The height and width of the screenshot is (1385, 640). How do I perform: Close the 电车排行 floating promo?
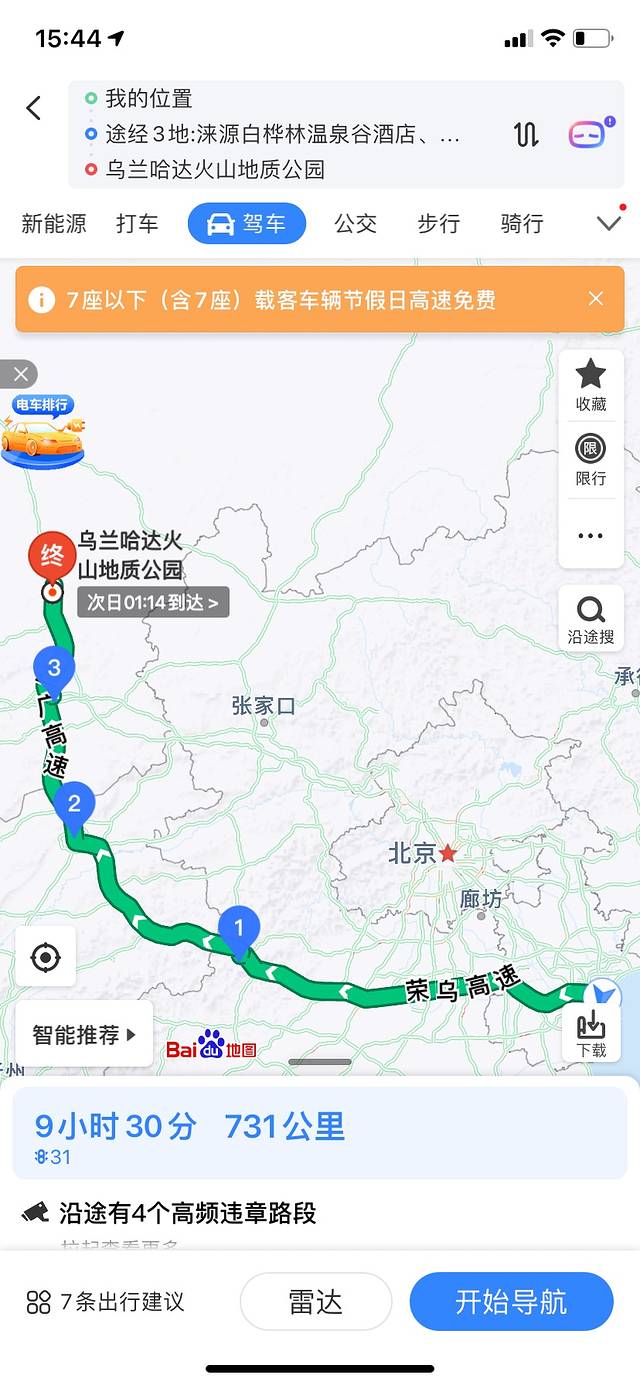[x=21, y=375]
